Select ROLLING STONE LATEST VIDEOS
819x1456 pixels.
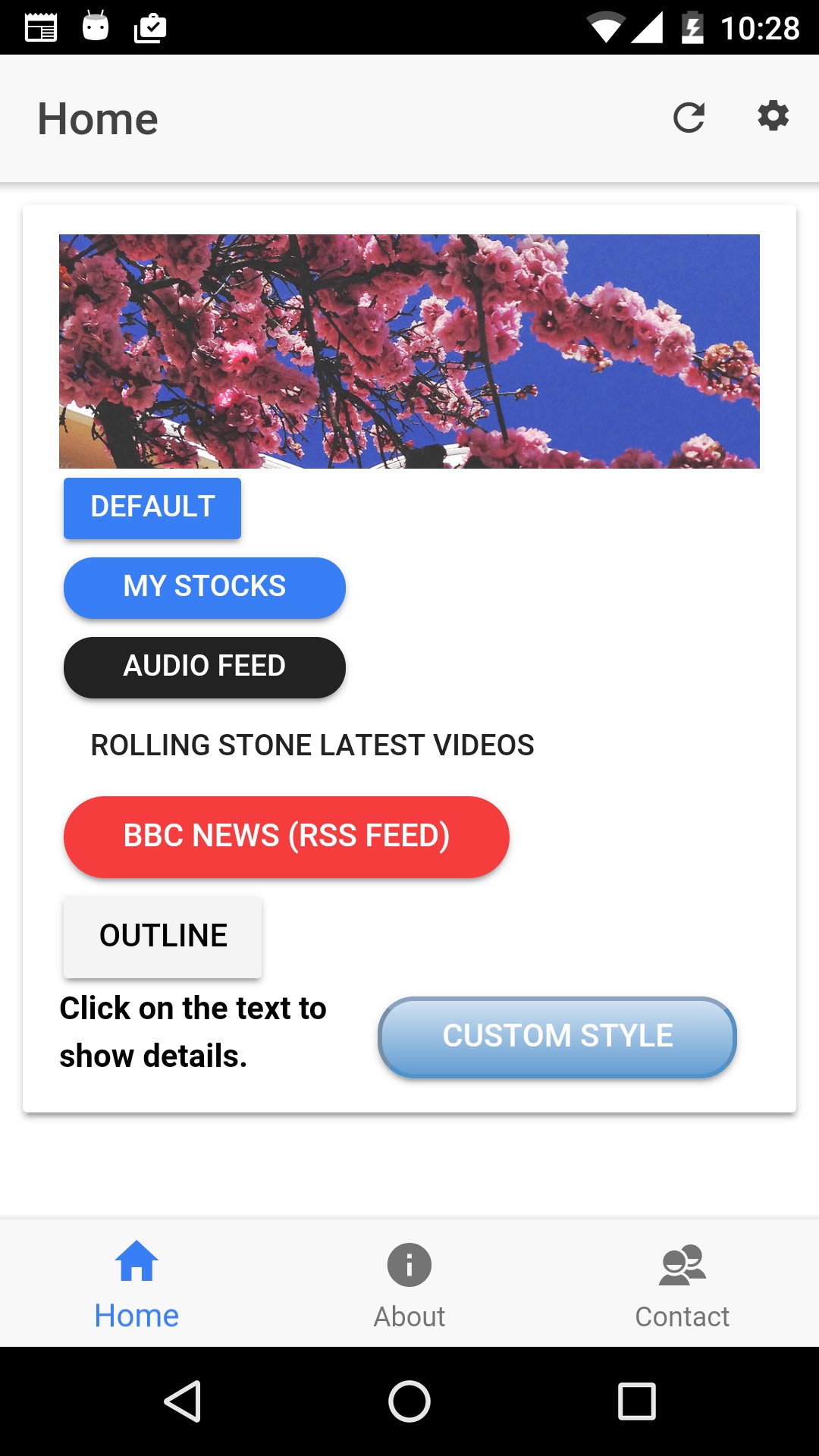point(311,745)
